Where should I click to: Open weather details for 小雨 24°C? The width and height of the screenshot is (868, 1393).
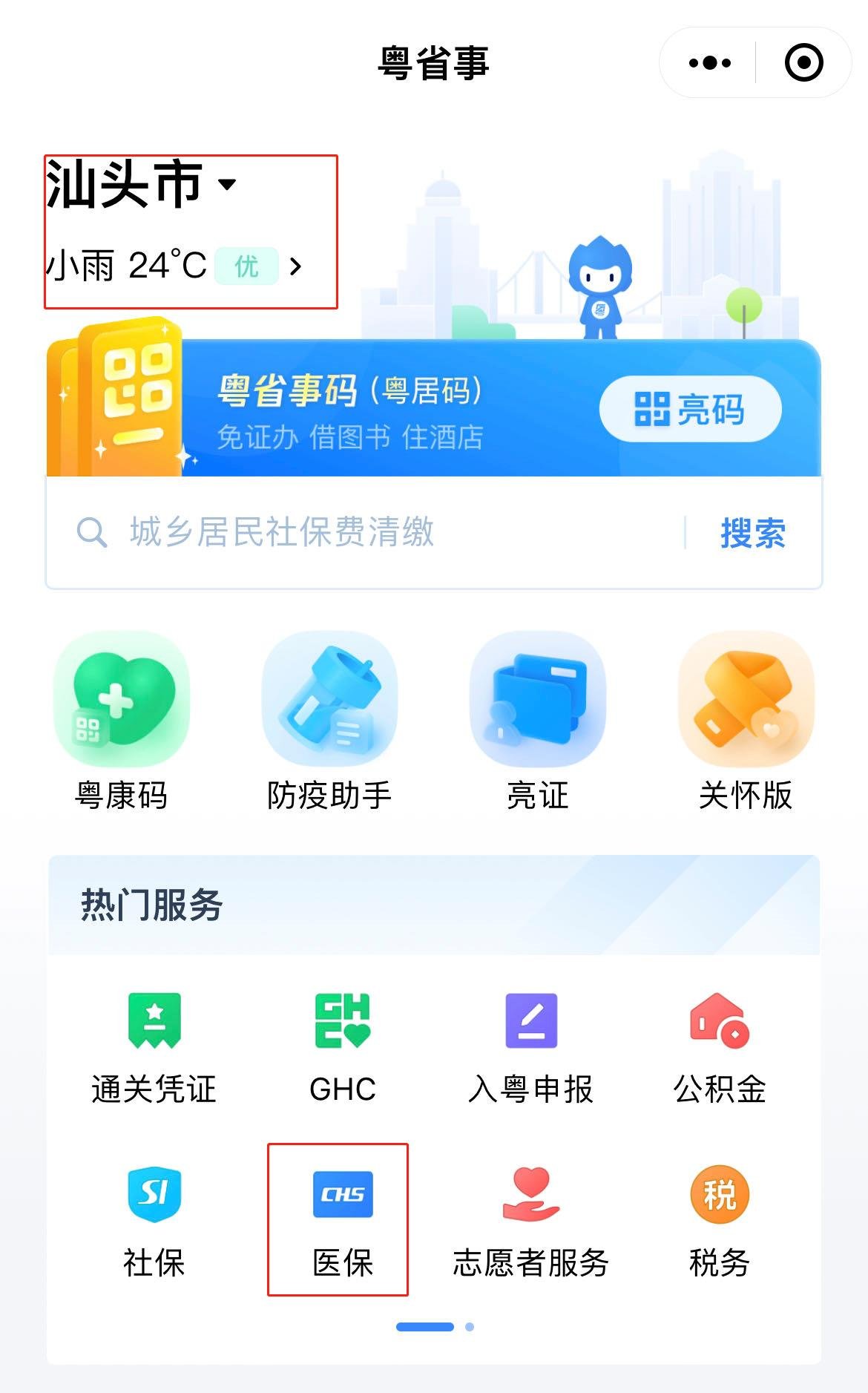coord(174,266)
